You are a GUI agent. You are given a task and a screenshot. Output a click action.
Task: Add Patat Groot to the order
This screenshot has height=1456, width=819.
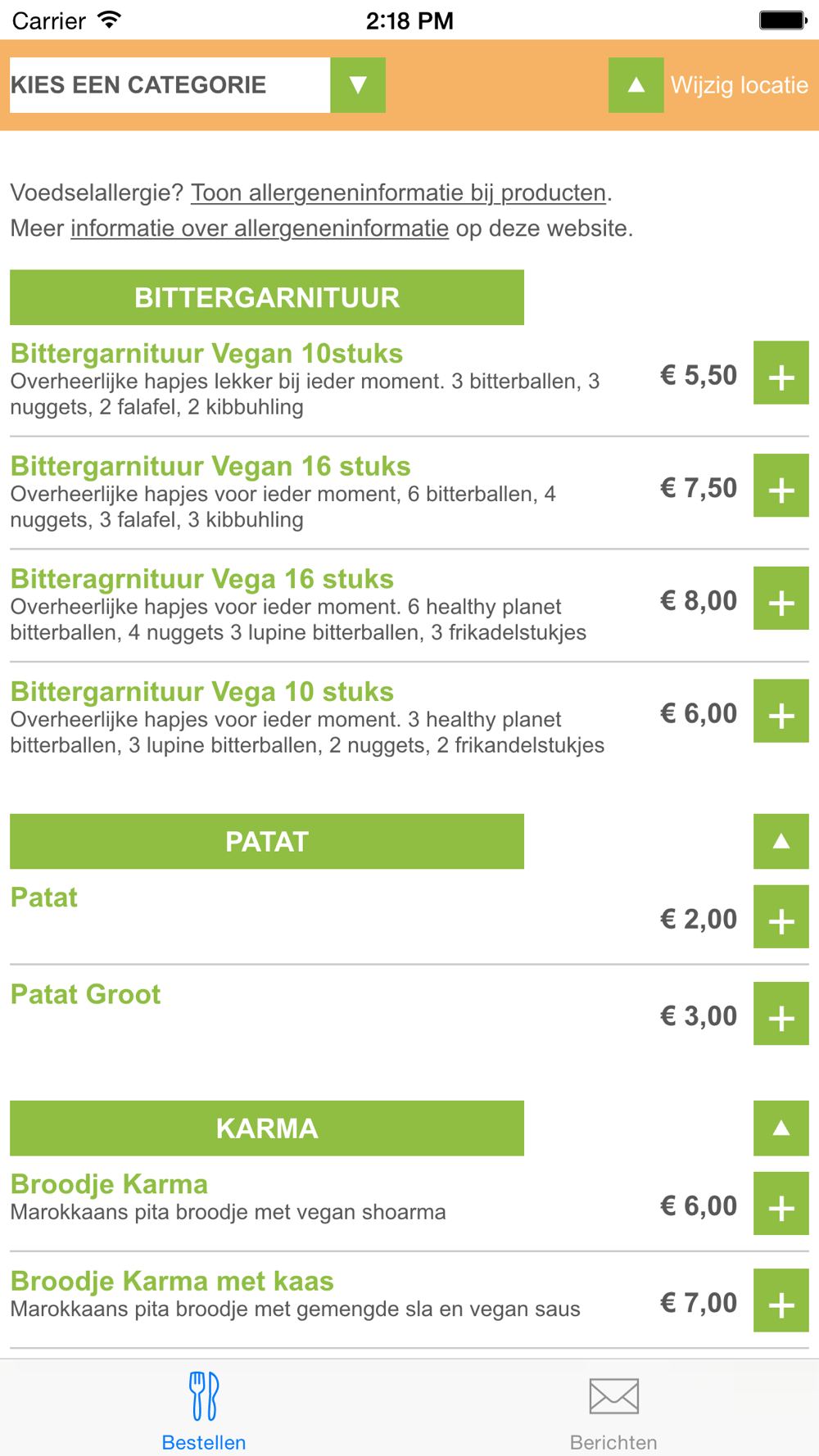pyautogui.click(x=781, y=1014)
